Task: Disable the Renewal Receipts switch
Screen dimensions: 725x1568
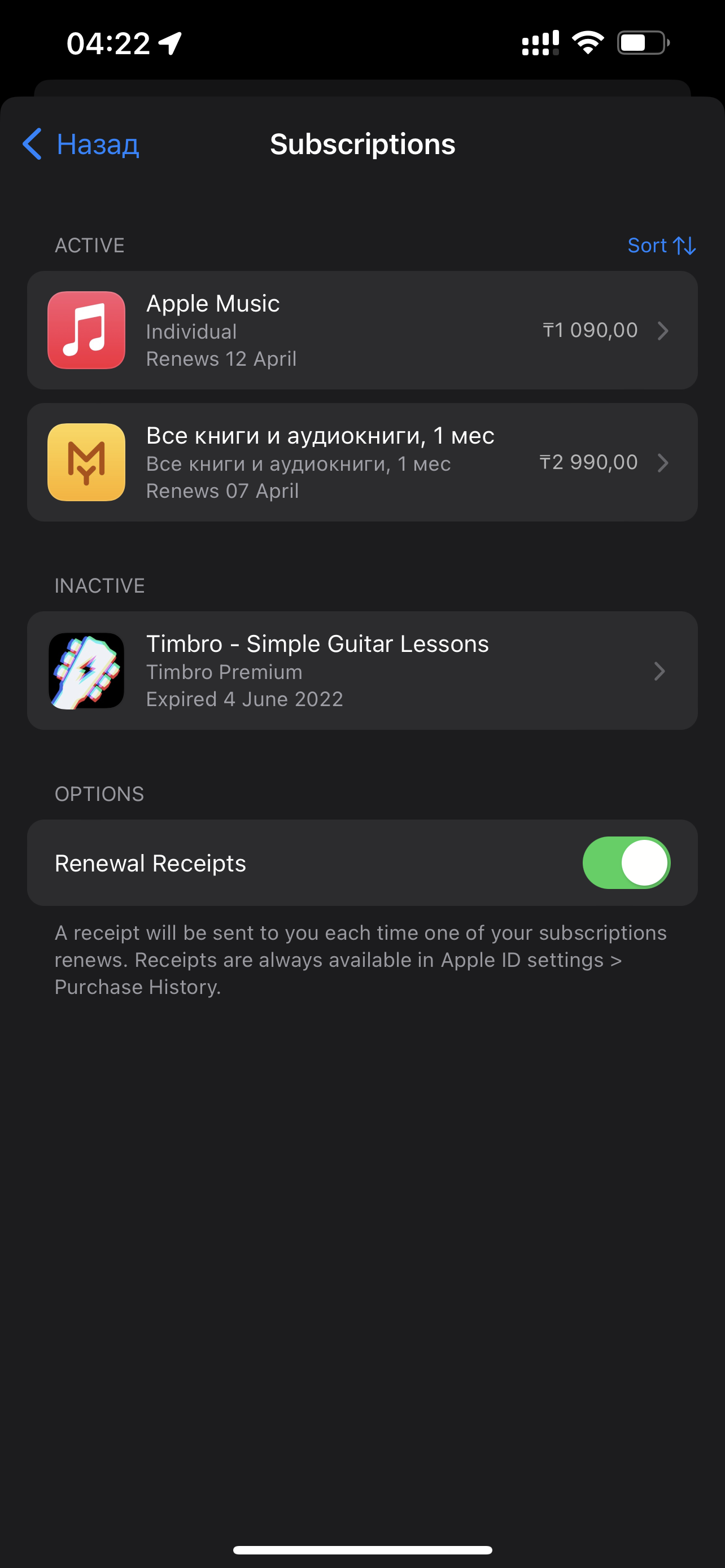Action: [x=625, y=862]
